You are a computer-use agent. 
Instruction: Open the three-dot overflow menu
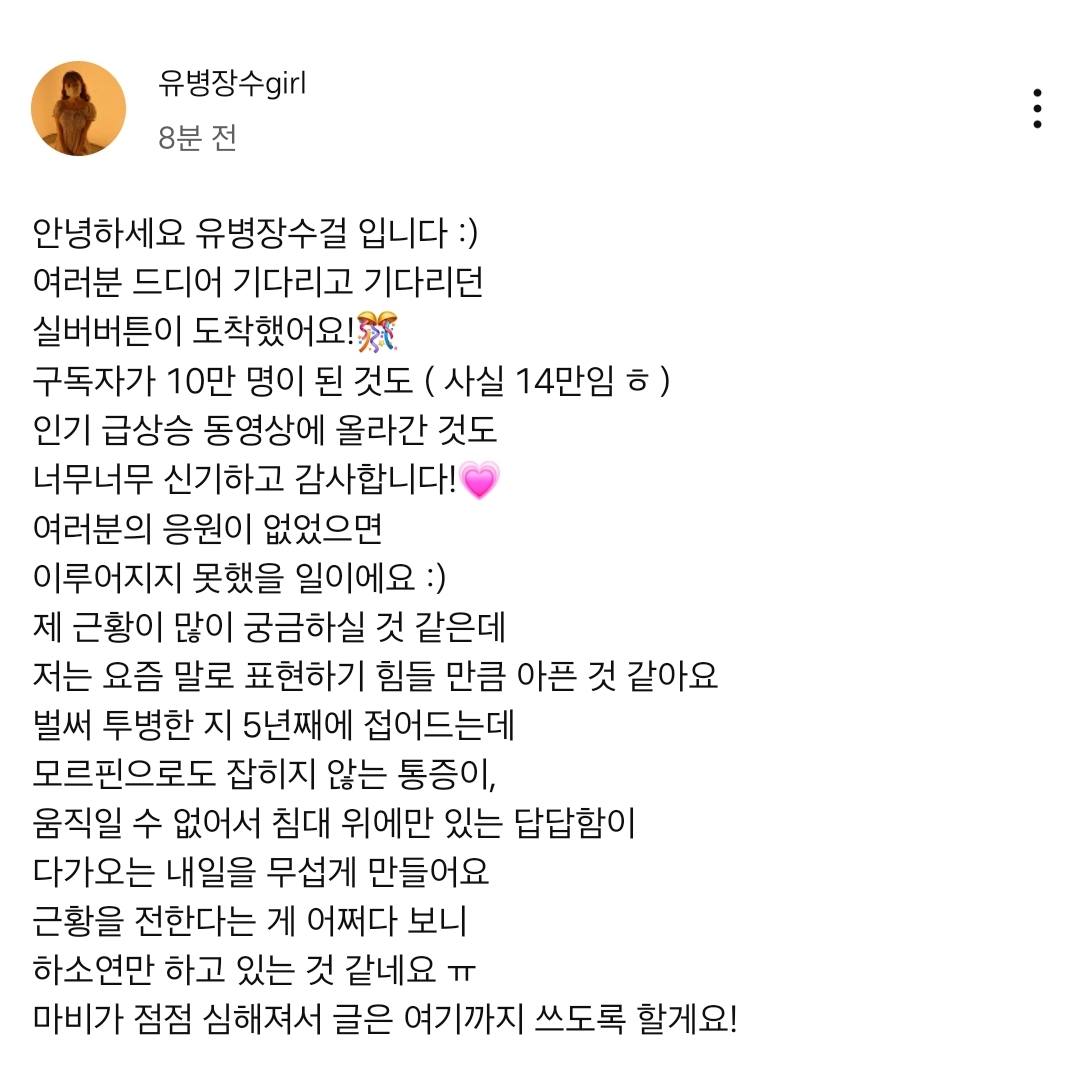coord(1037,109)
